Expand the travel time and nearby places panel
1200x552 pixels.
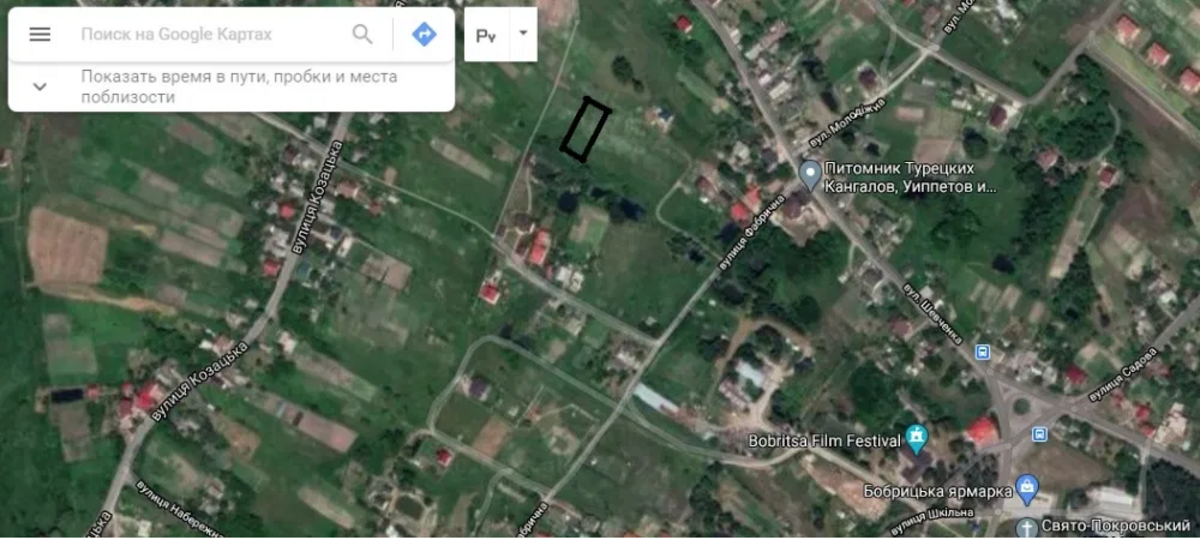(x=40, y=86)
